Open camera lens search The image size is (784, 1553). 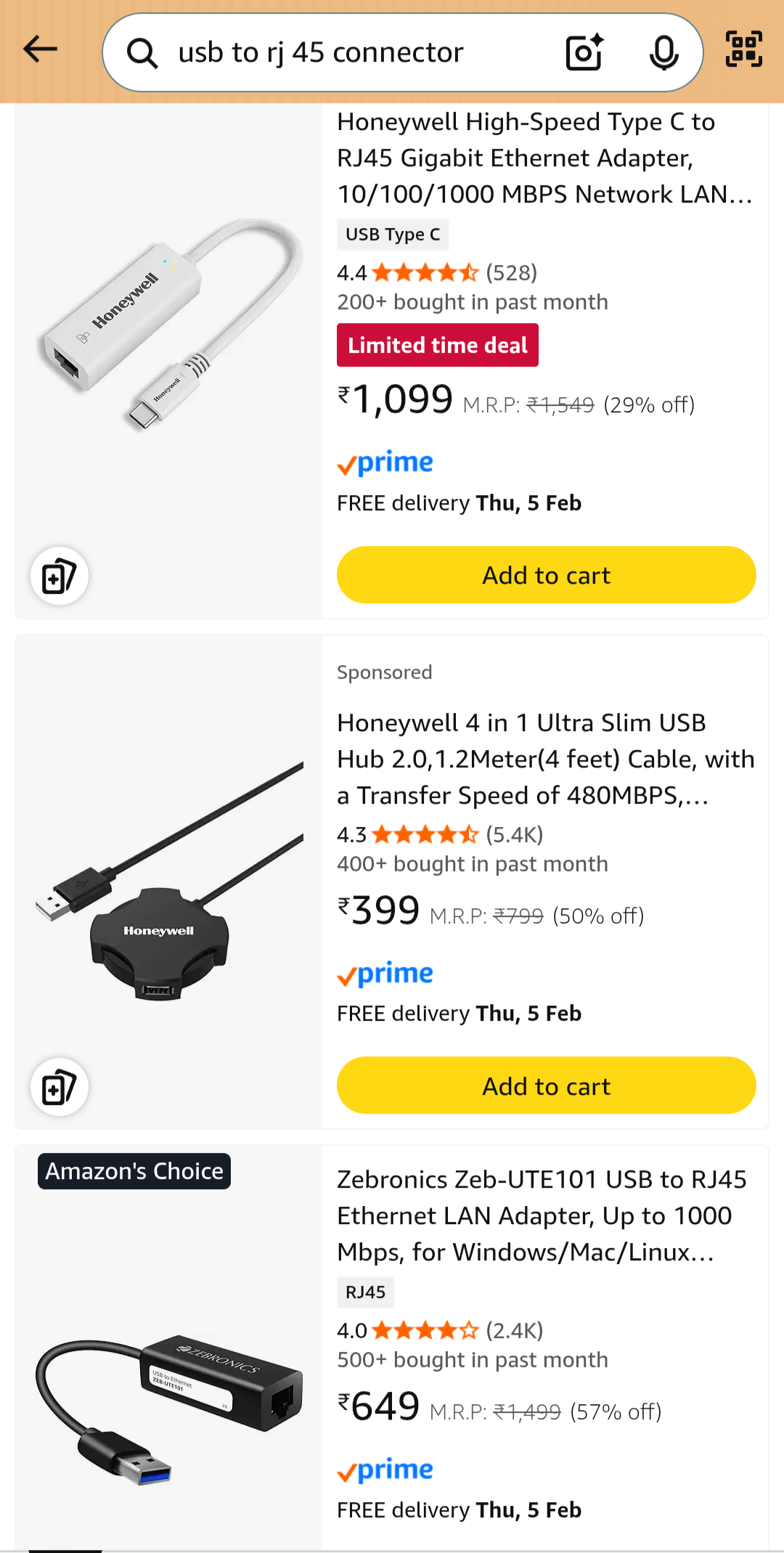(585, 52)
